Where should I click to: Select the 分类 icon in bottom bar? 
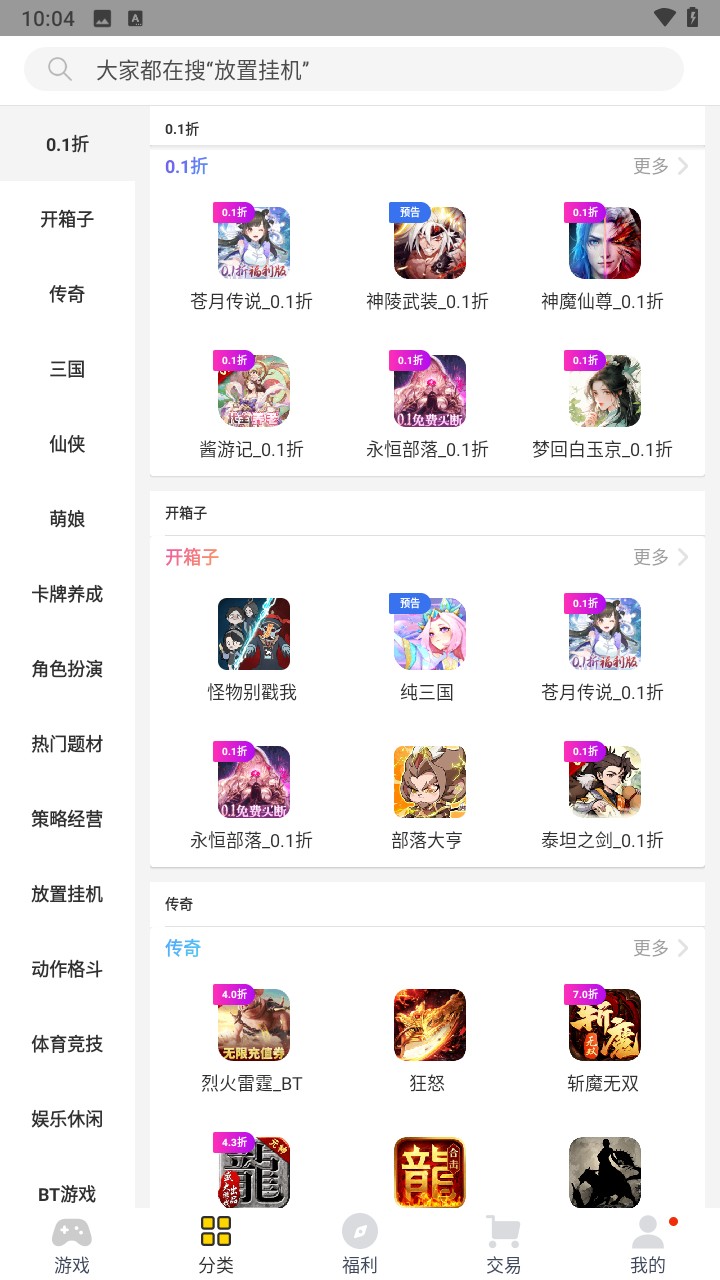click(215, 1230)
